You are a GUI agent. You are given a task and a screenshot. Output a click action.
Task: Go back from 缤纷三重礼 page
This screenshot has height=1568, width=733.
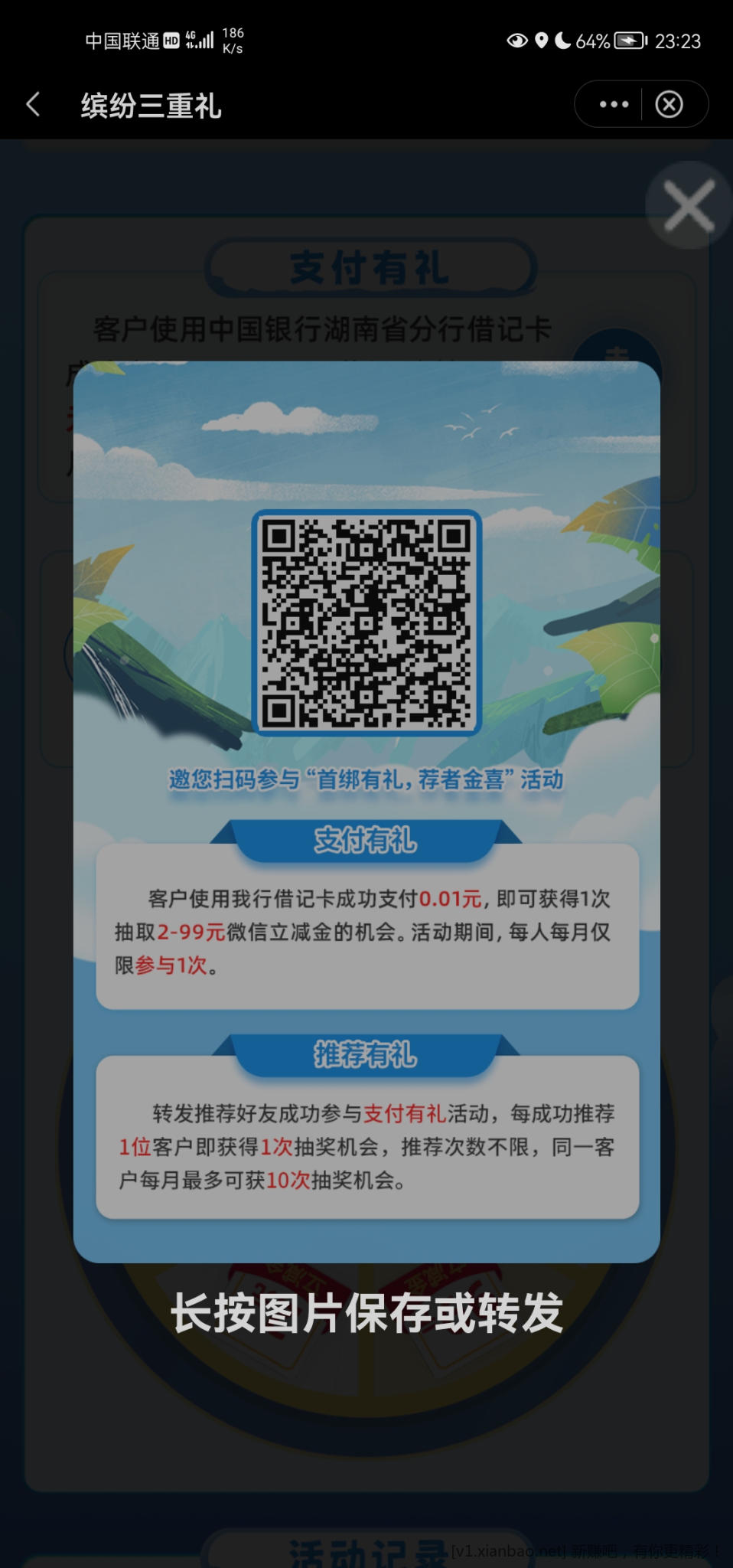(x=33, y=104)
